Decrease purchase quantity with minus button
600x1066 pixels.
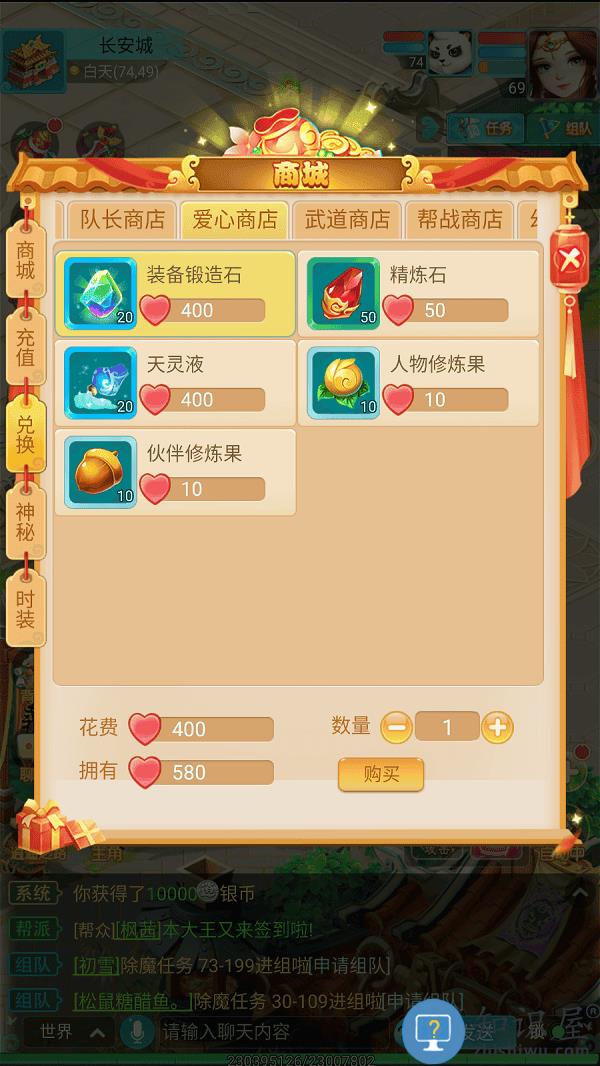(396, 727)
